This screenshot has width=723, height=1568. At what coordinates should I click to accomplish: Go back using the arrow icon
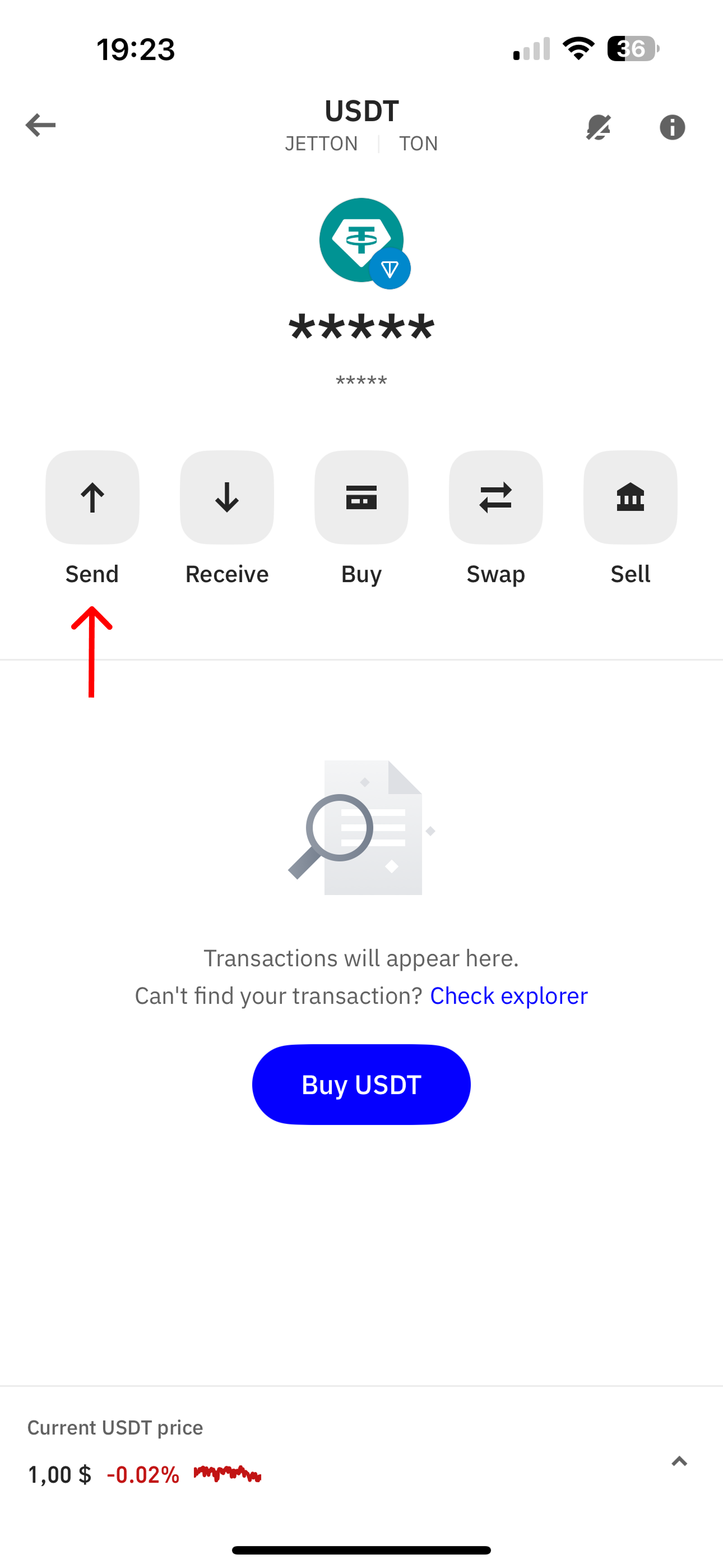pos(41,126)
